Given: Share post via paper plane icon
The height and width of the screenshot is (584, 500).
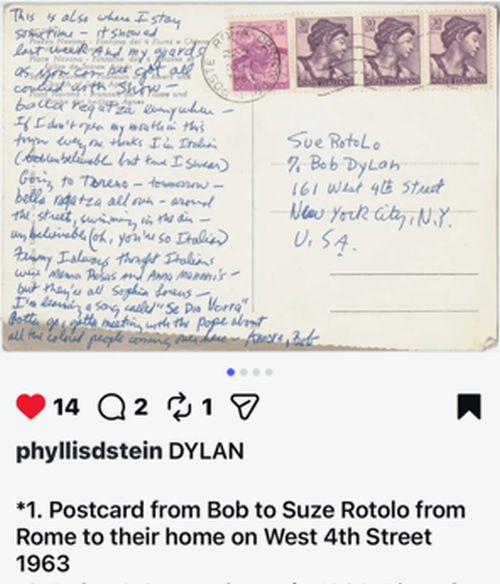Looking at the screenshot, I should (x=245, y=407).
